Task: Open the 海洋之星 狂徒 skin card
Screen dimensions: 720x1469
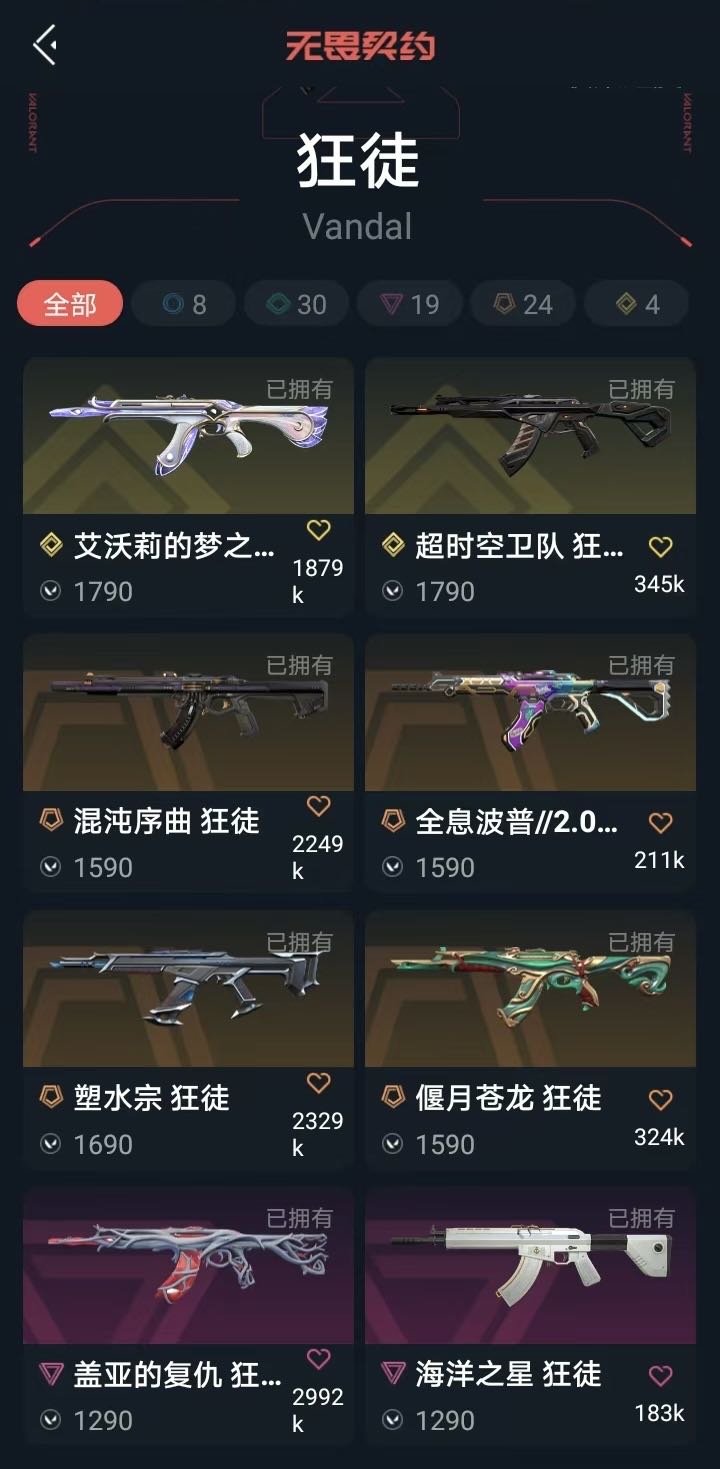Action: coord(530,1317)
